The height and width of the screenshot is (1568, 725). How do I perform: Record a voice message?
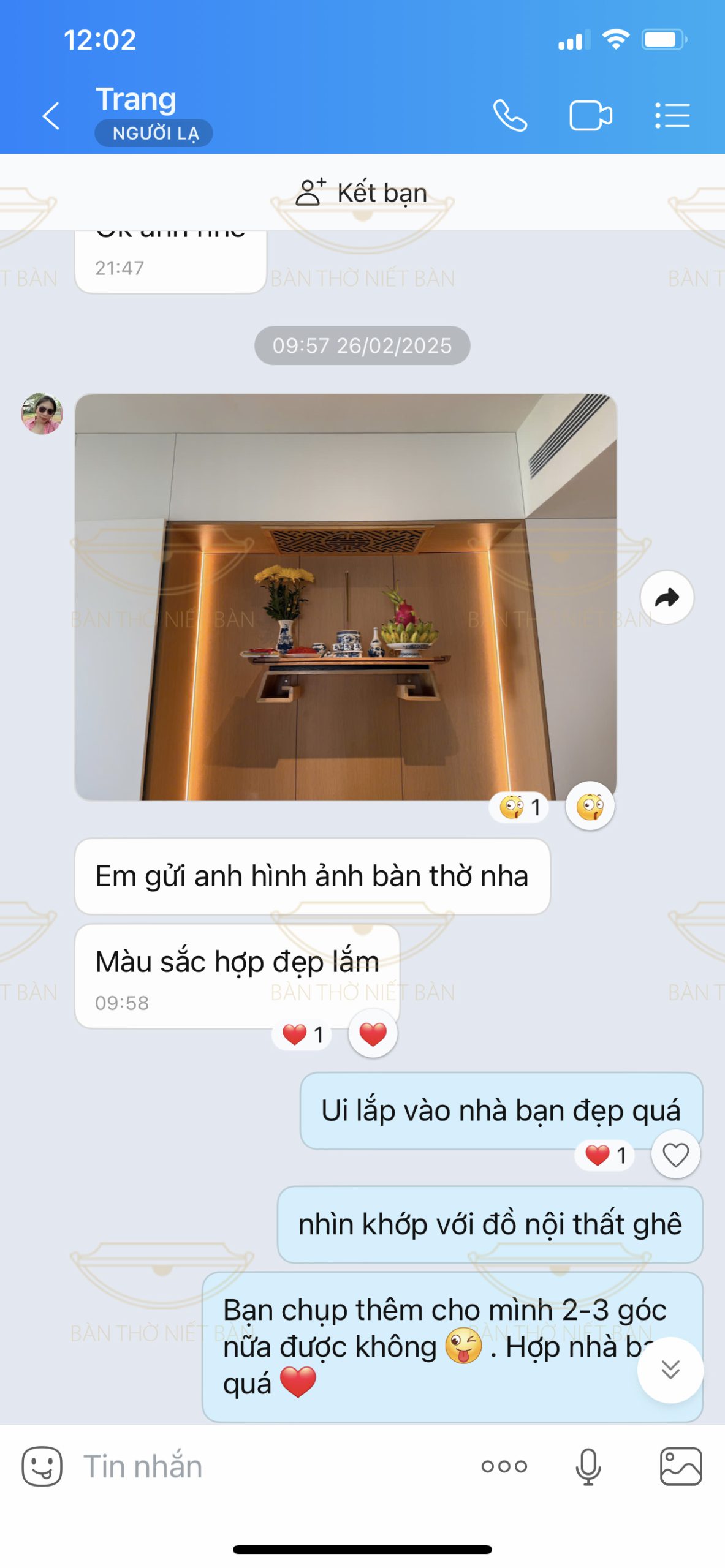click(x=588, y=1466)
